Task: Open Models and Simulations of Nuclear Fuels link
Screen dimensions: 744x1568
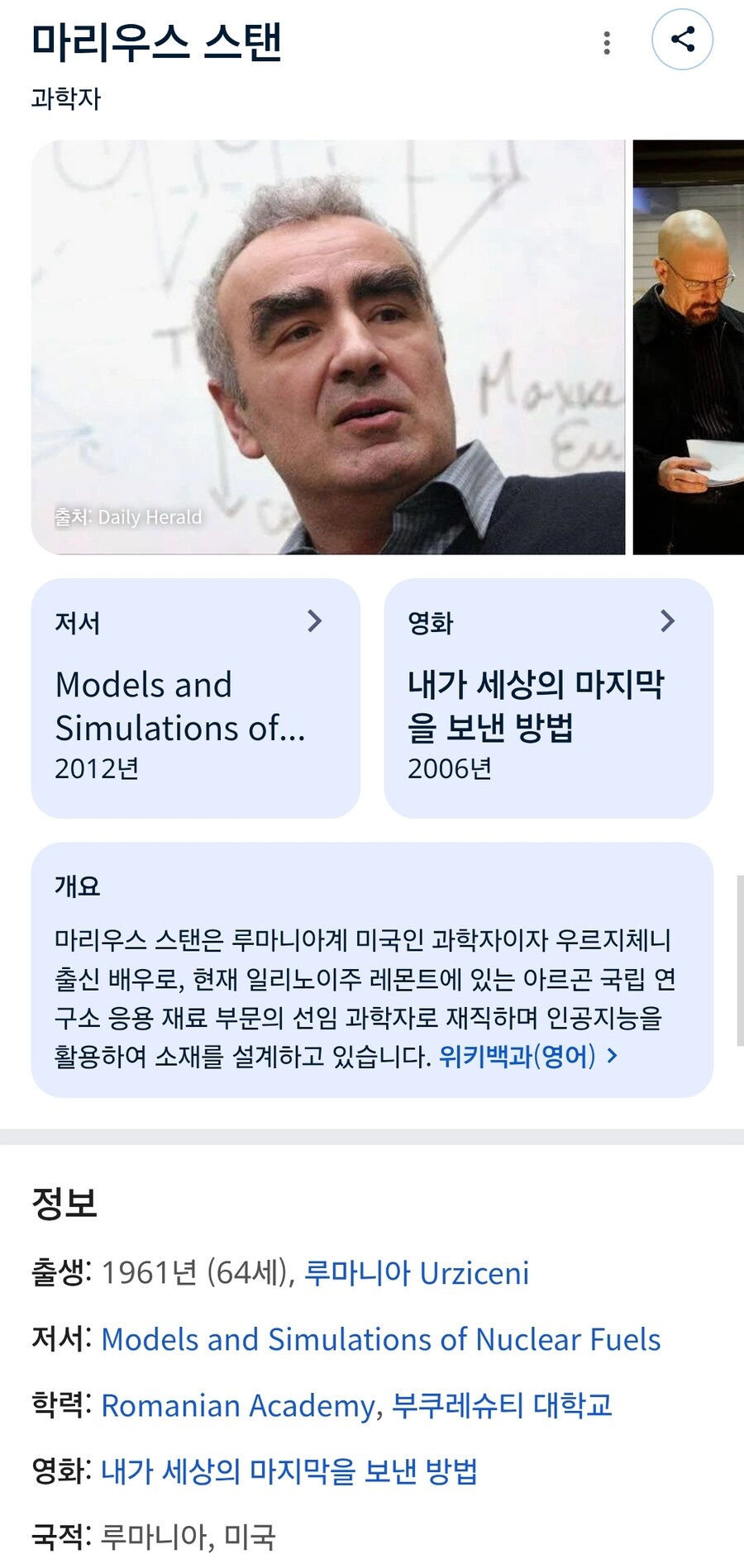Action: coord(380,1339)
